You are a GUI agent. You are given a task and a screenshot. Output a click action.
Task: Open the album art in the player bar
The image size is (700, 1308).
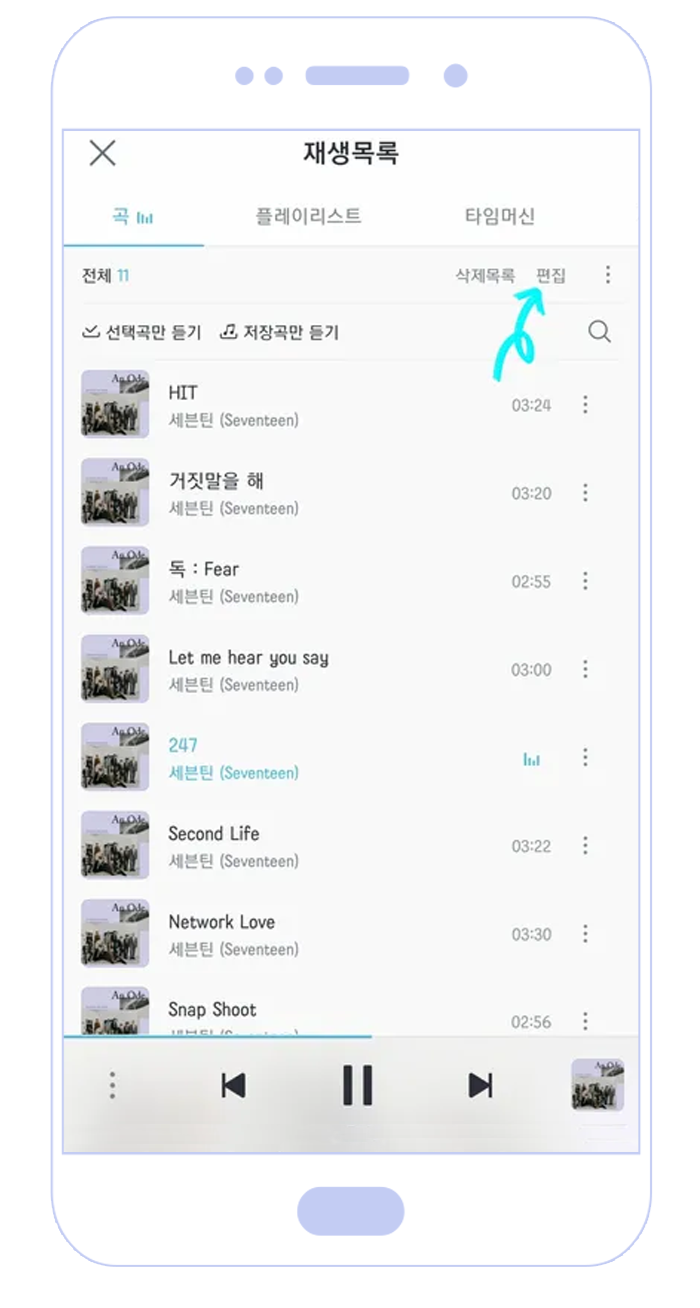click(598, 1085)
